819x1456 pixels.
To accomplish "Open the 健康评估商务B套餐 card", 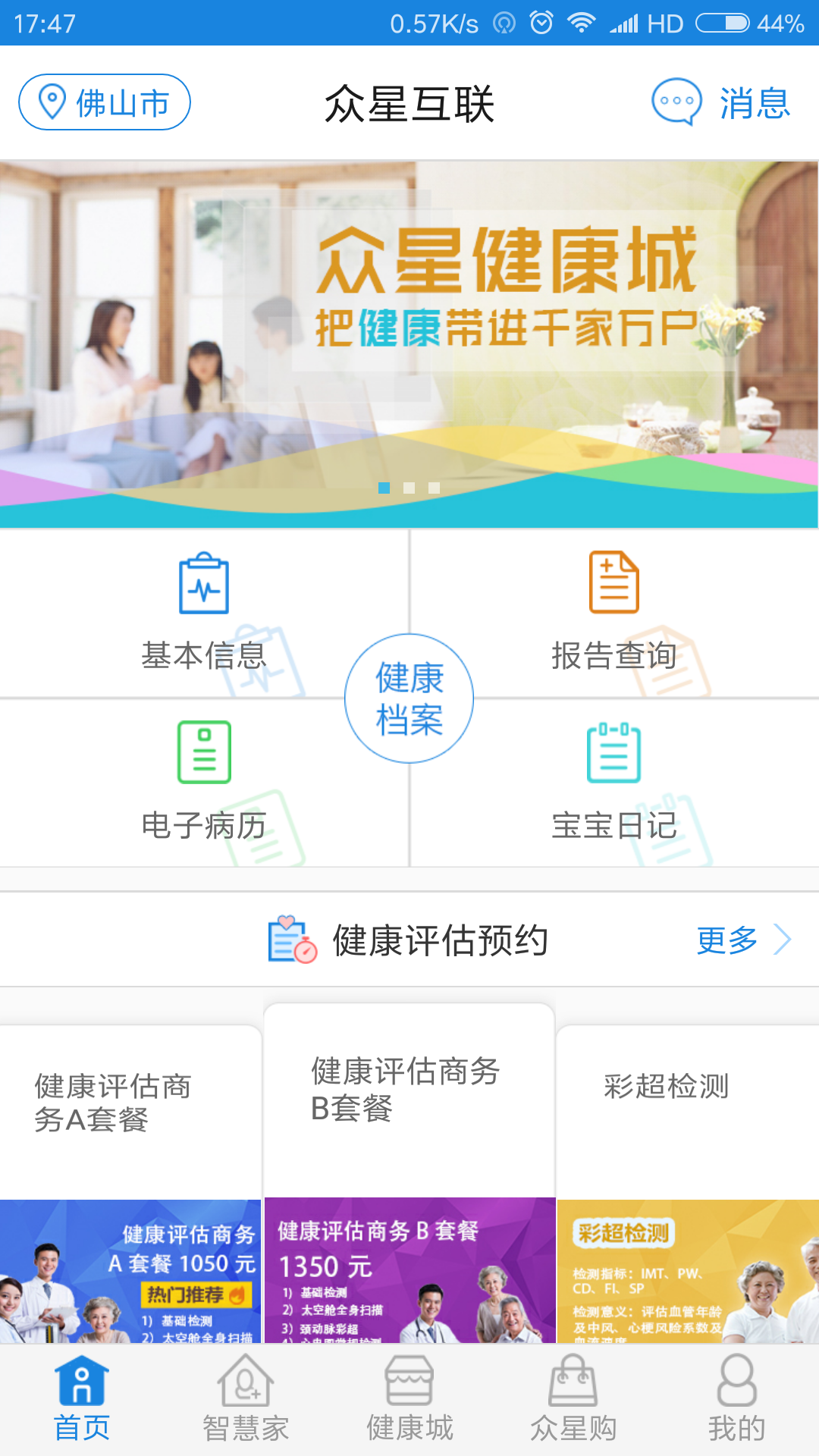I will (x=409, y=1175).
